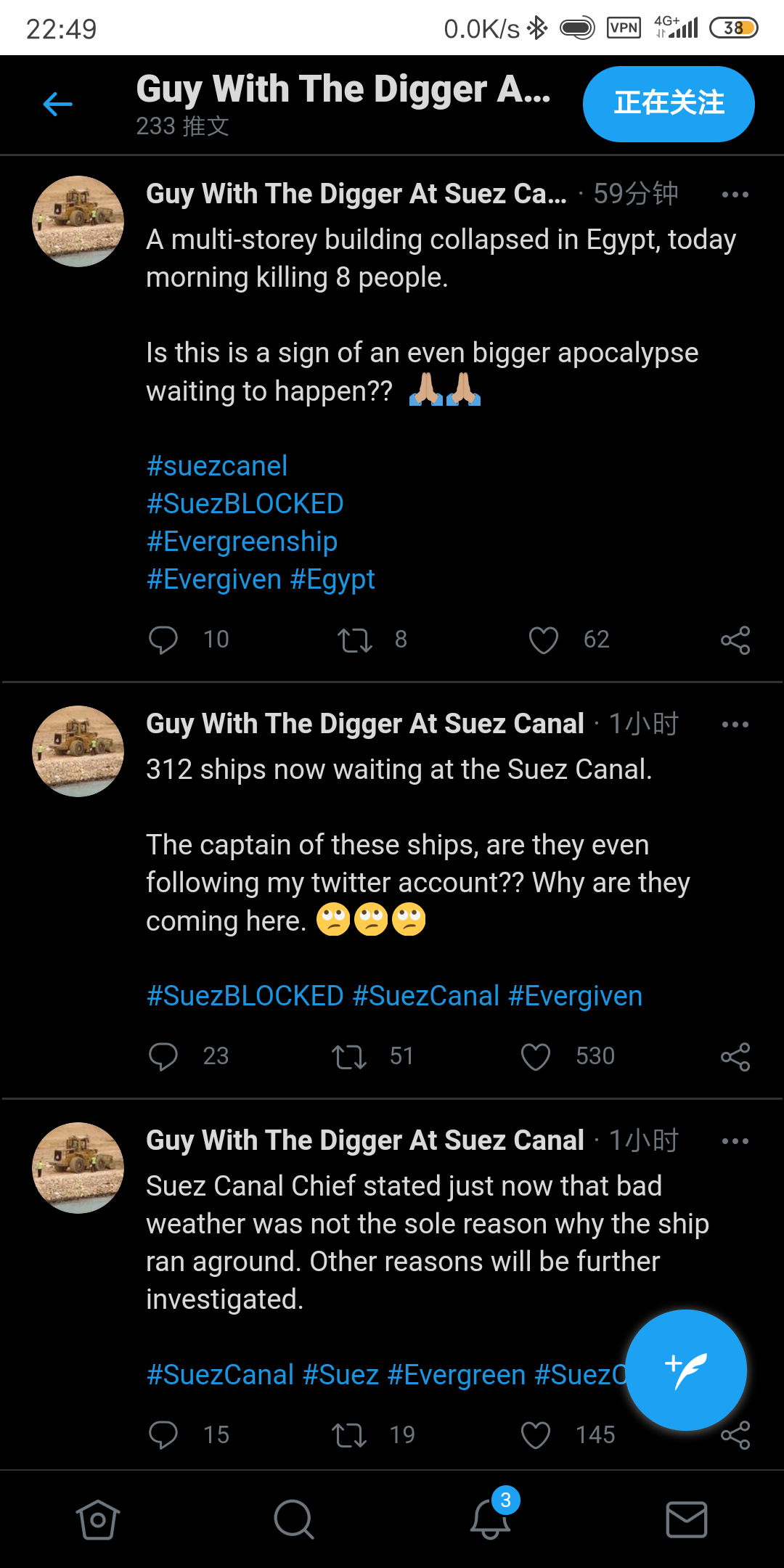Switch to the search tab

coord(294,1519)
